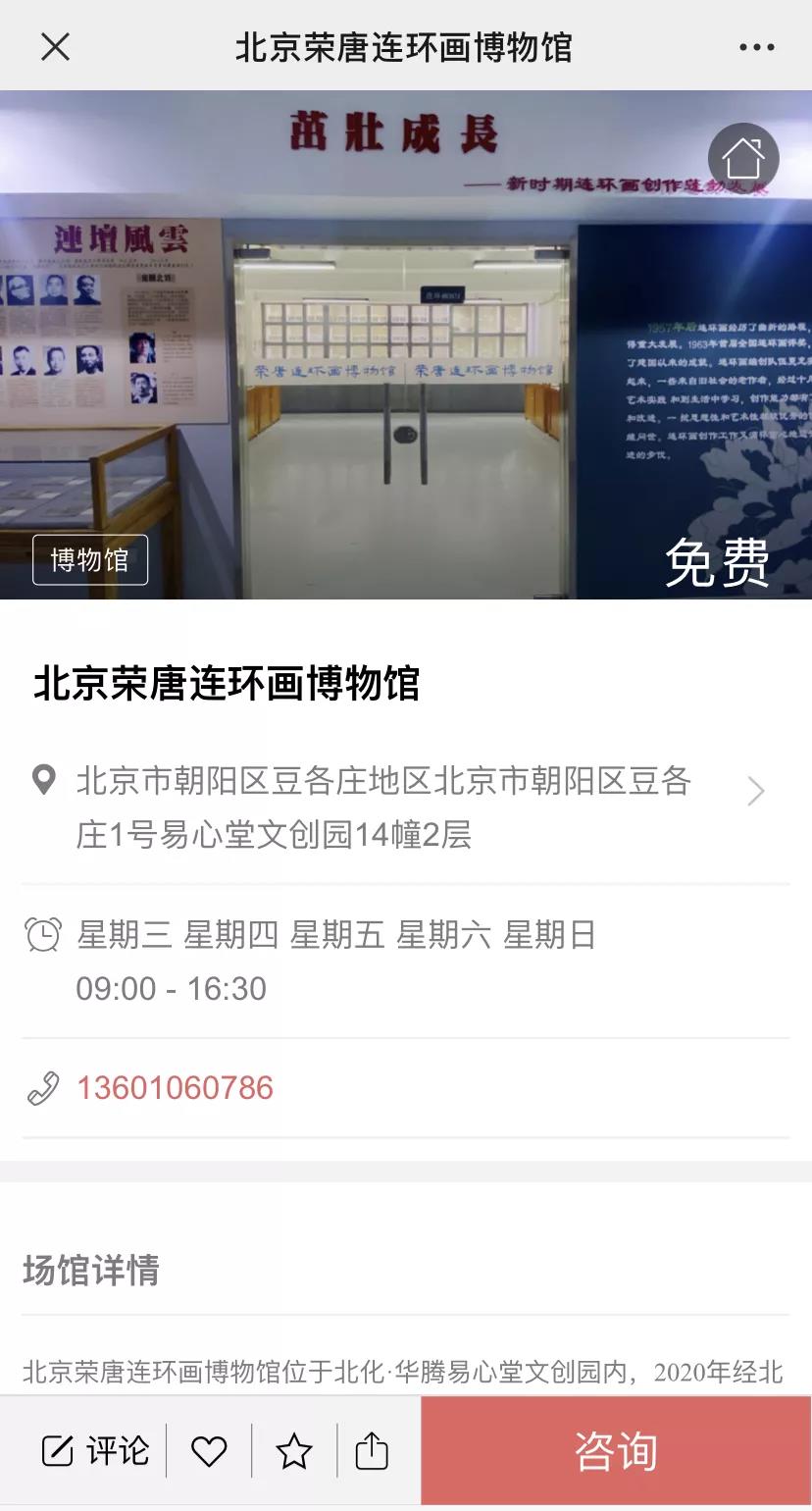Open the three-dot overflow menu
The image size is (812, 1511).
click(756, 47)
